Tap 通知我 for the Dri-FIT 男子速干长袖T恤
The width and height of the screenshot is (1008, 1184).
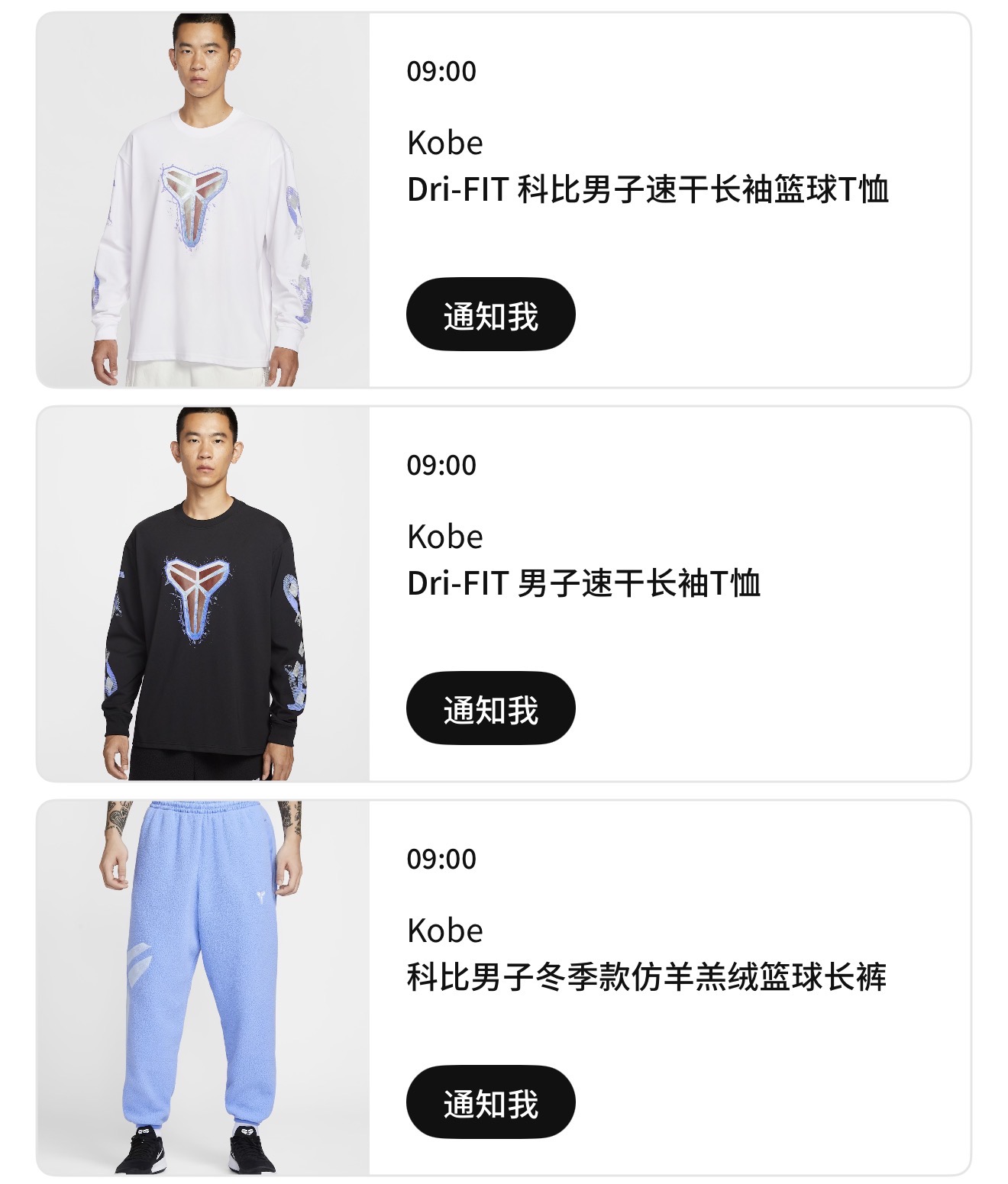click(490, 708)
